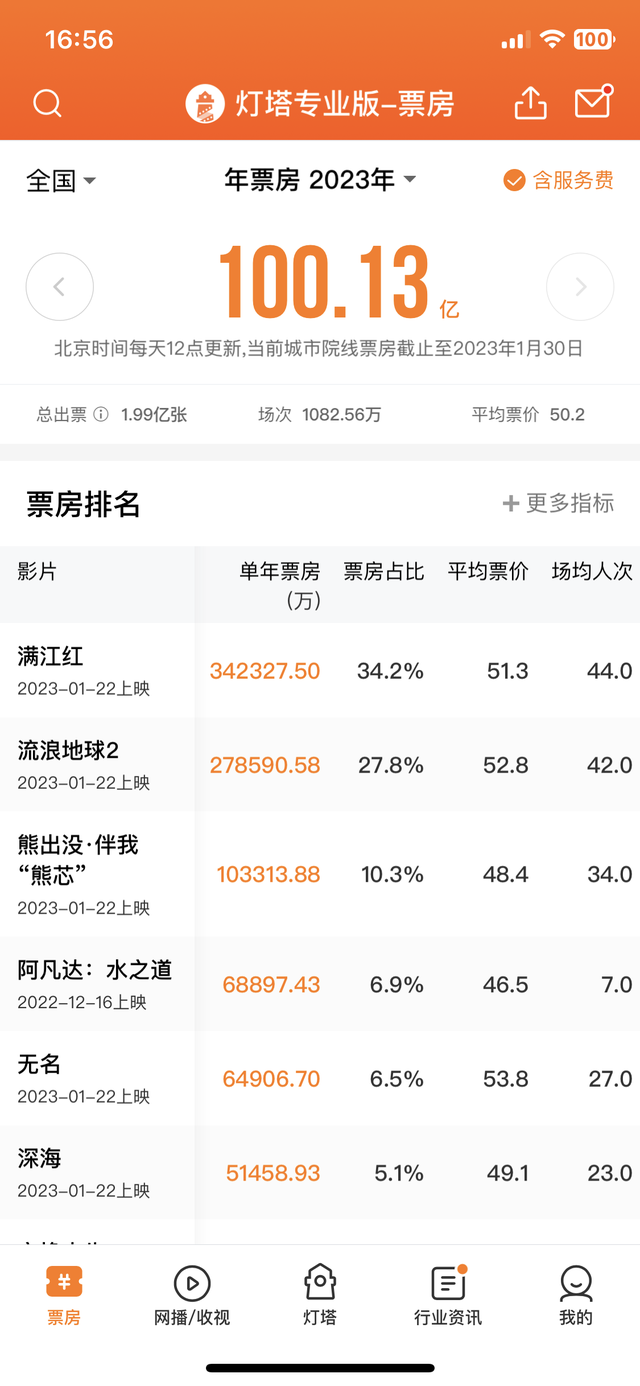This screenshot has height=1386, width=640.
Task: Switch to the 网播/收视 tab
Action: tap(192, 1295)
